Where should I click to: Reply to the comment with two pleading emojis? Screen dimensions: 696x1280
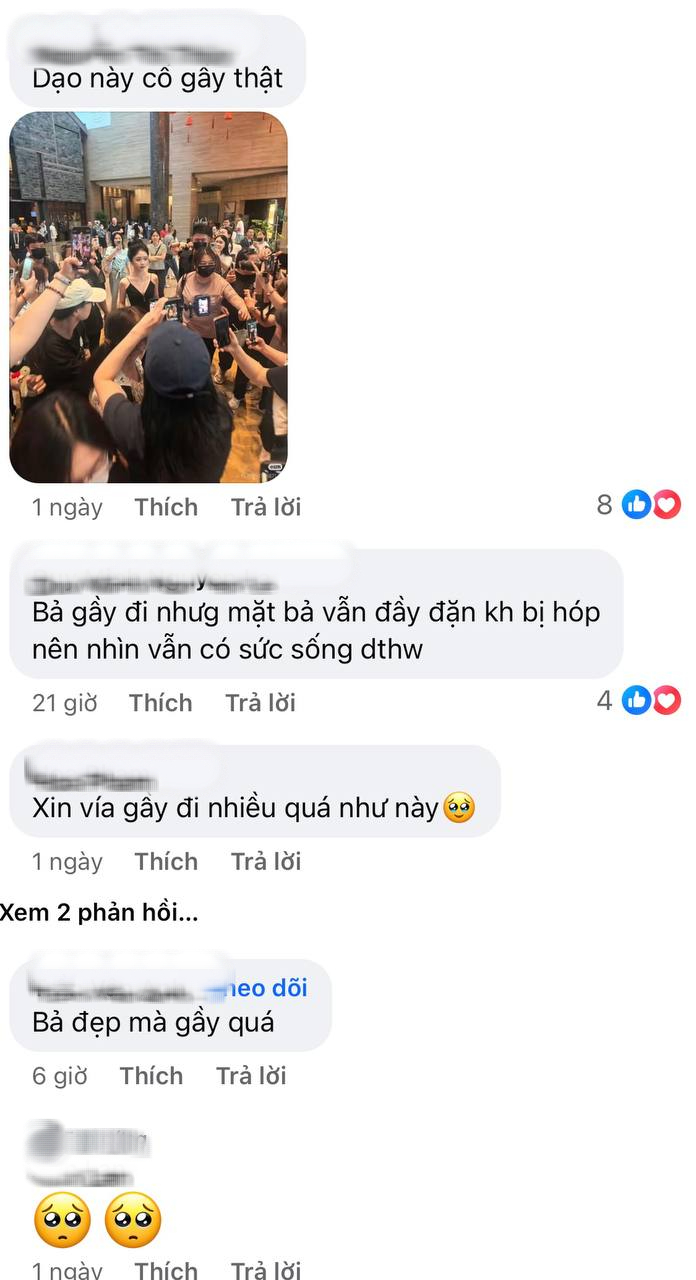[266, 1270]
